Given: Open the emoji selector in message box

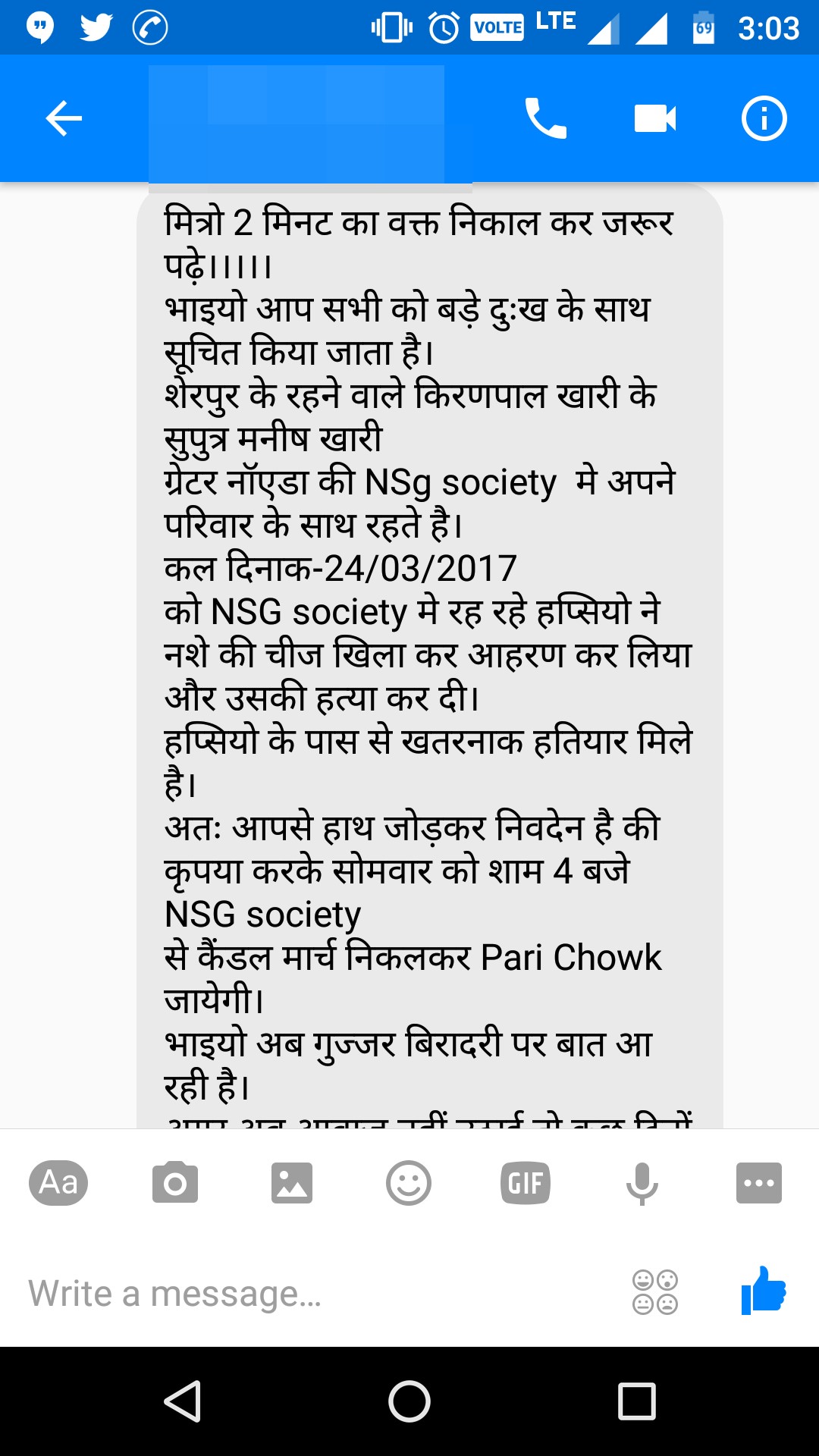Looking at the screenshot, I should tap(655, 1292).
